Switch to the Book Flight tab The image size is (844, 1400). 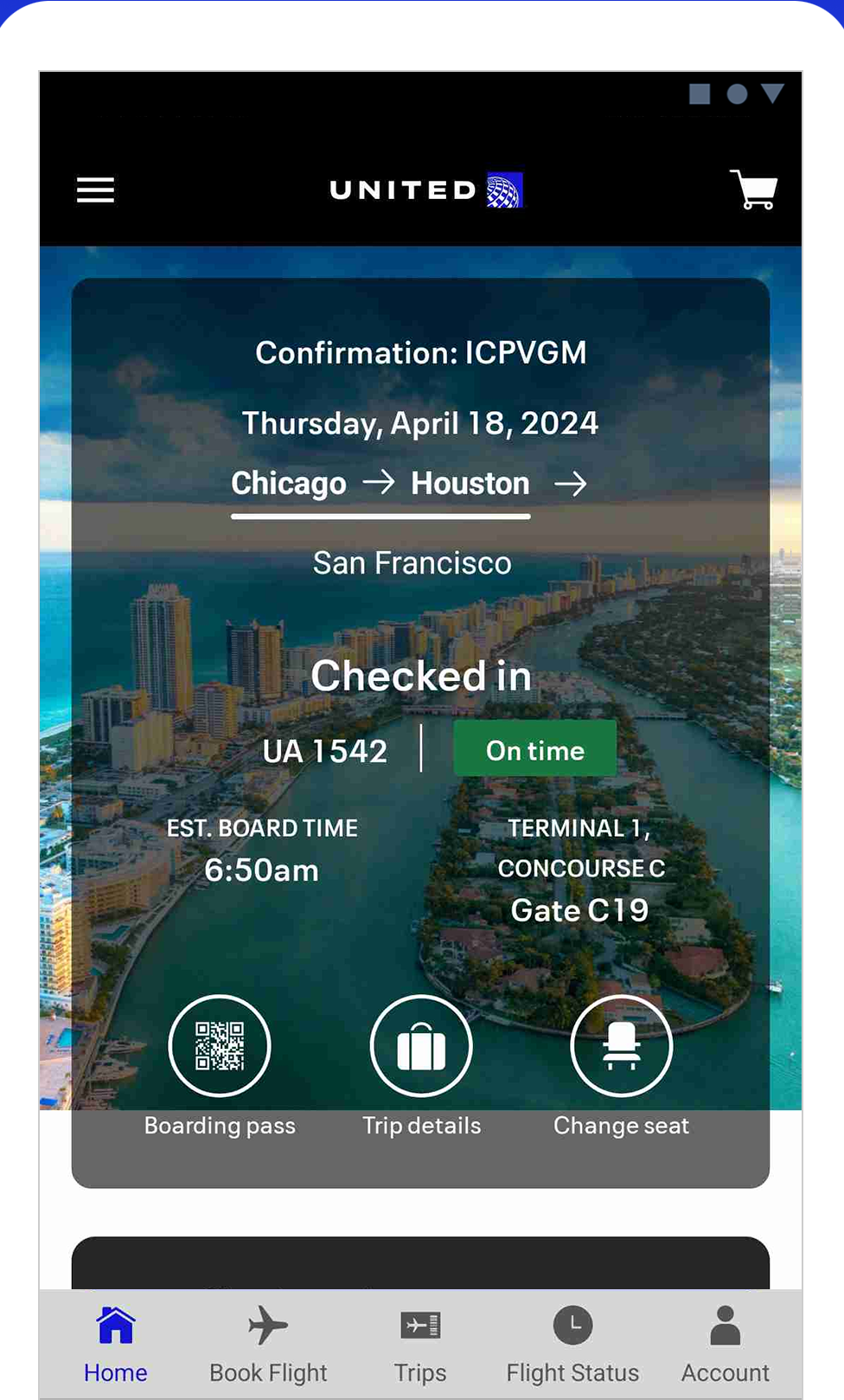coord(268,1345)
